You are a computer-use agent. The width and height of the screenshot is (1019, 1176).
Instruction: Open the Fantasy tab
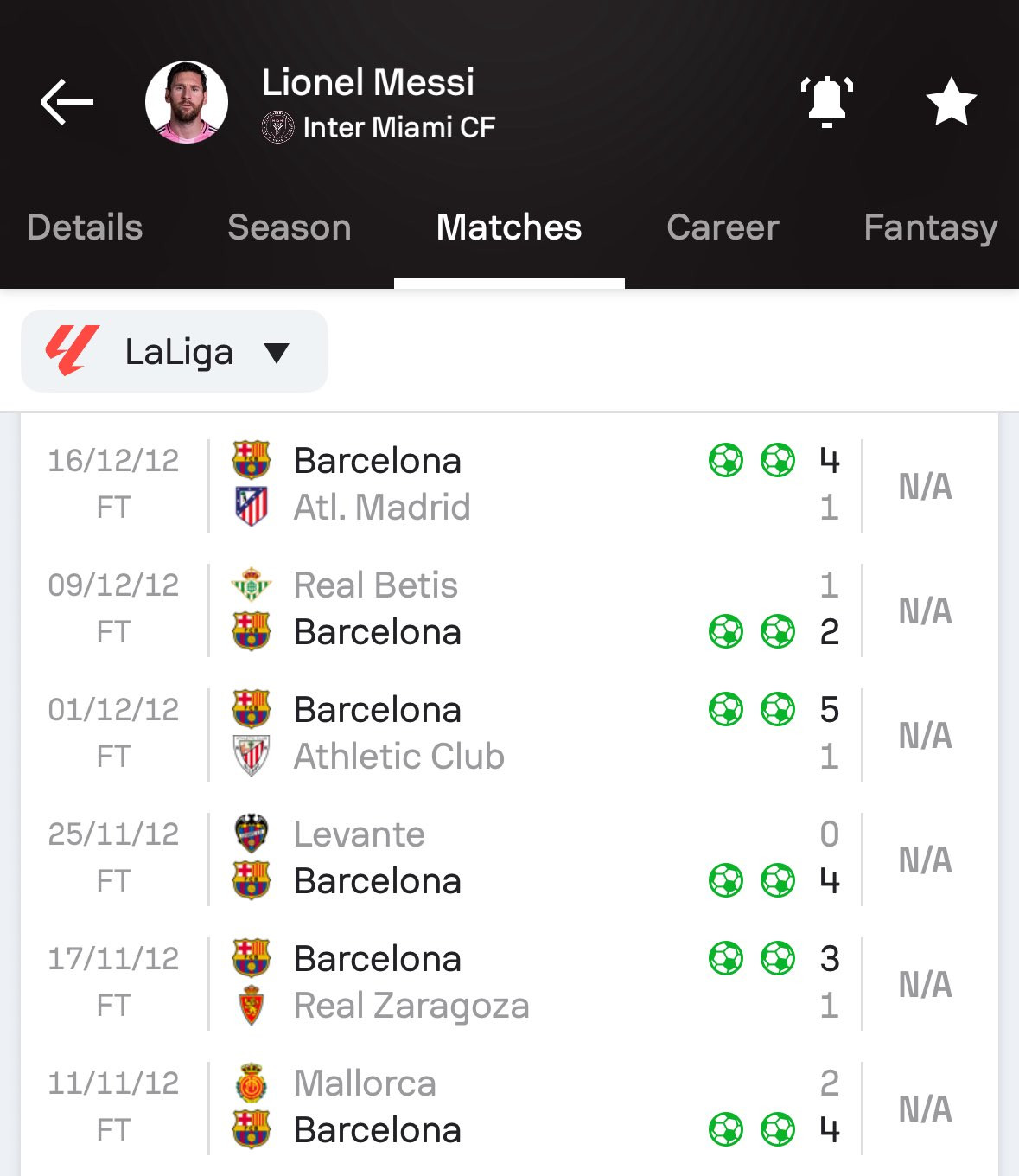932,227
